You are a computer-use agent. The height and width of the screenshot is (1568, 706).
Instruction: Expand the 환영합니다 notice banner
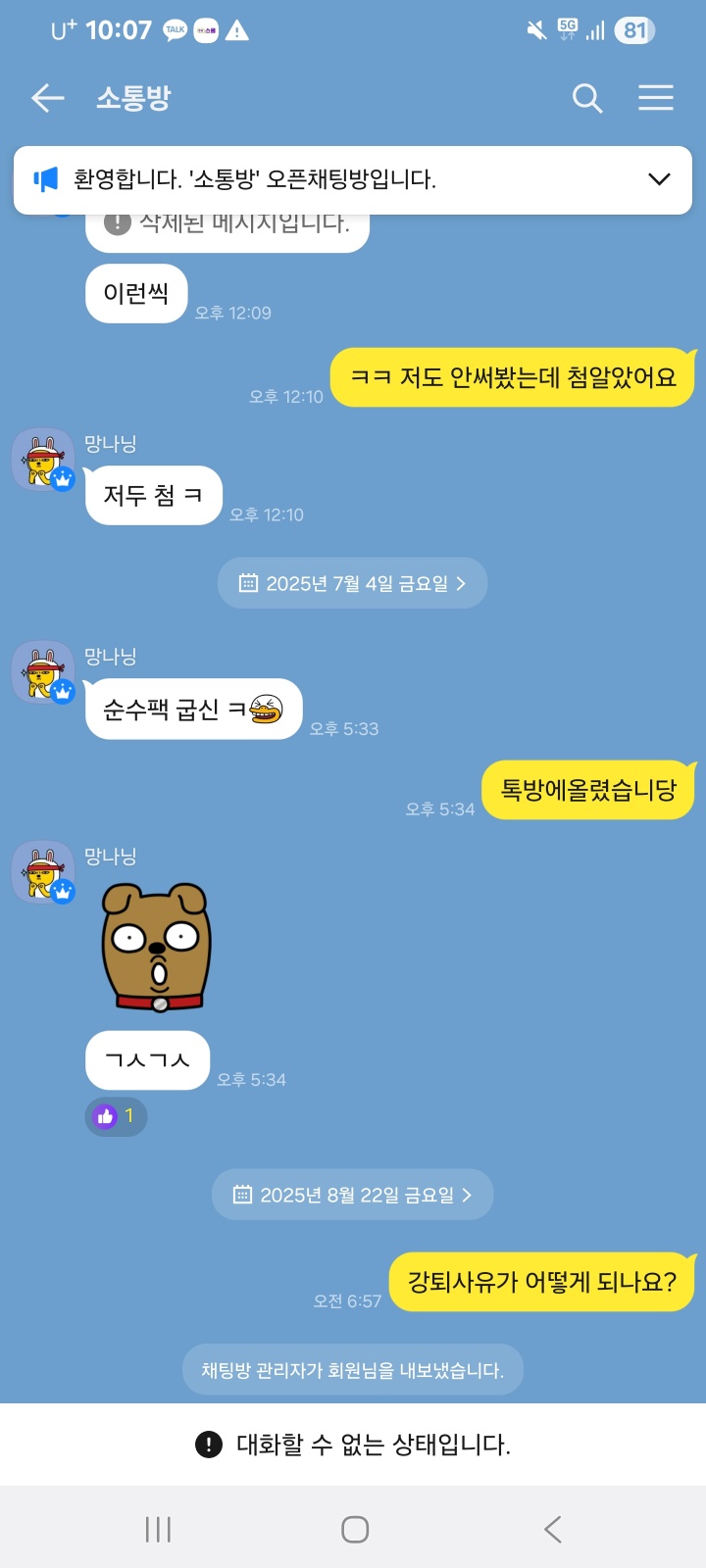(x=659, y=179)
